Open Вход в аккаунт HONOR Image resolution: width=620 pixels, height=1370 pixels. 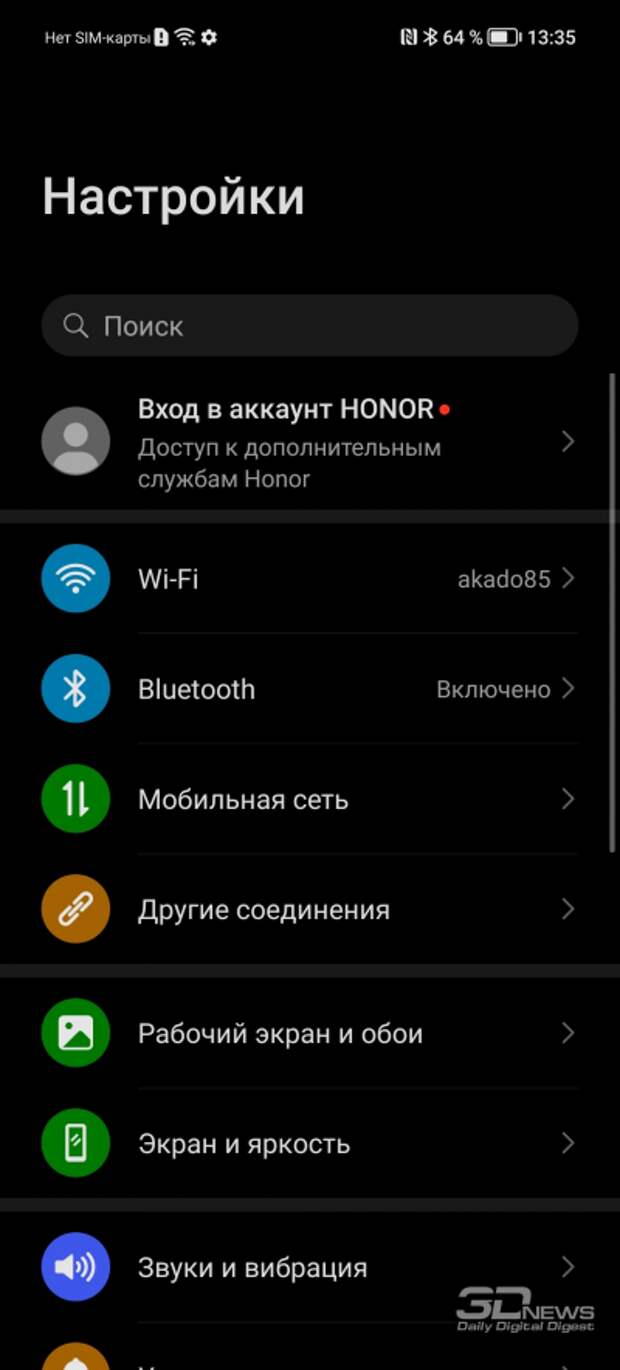pos(310,442)
